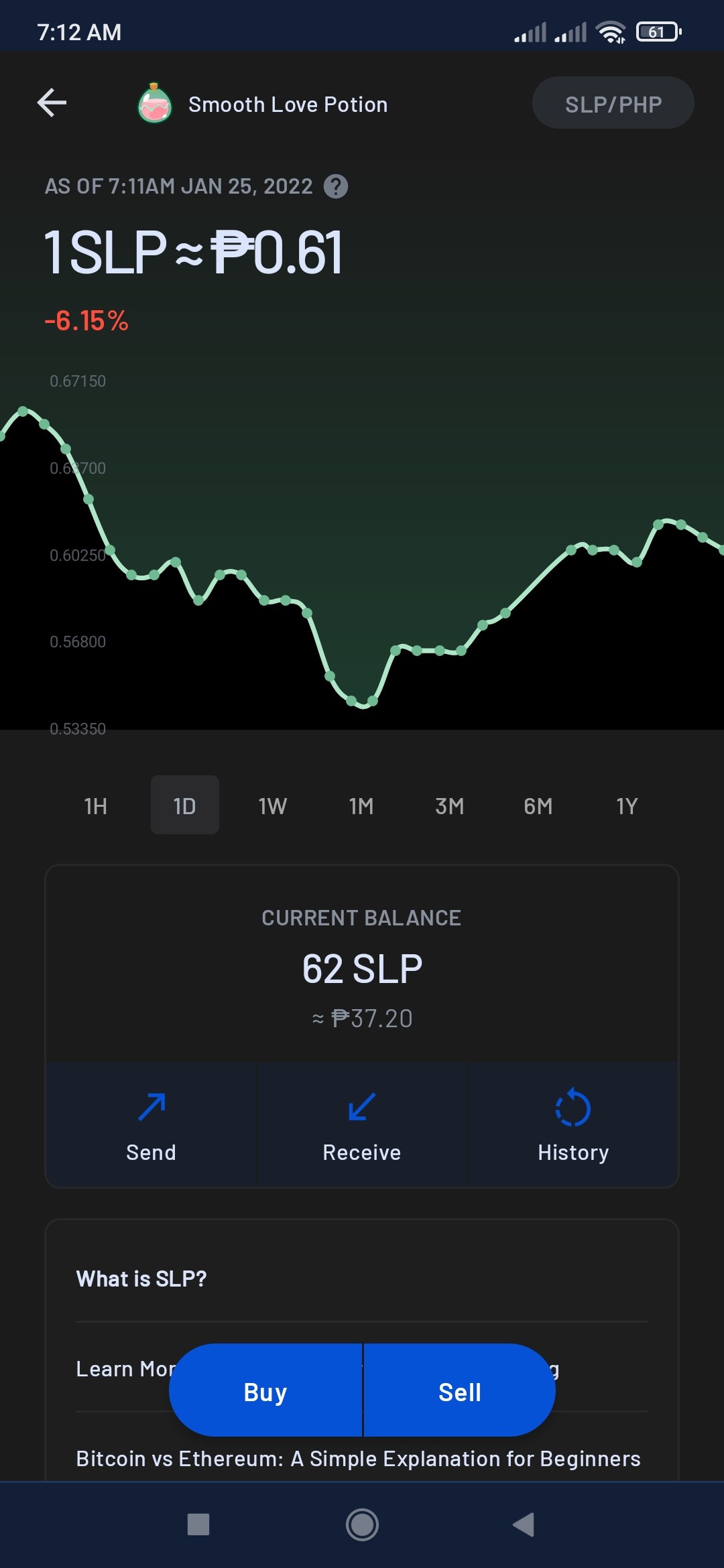
Task: Open Receive SLP option
Action: pos(362,1124)
